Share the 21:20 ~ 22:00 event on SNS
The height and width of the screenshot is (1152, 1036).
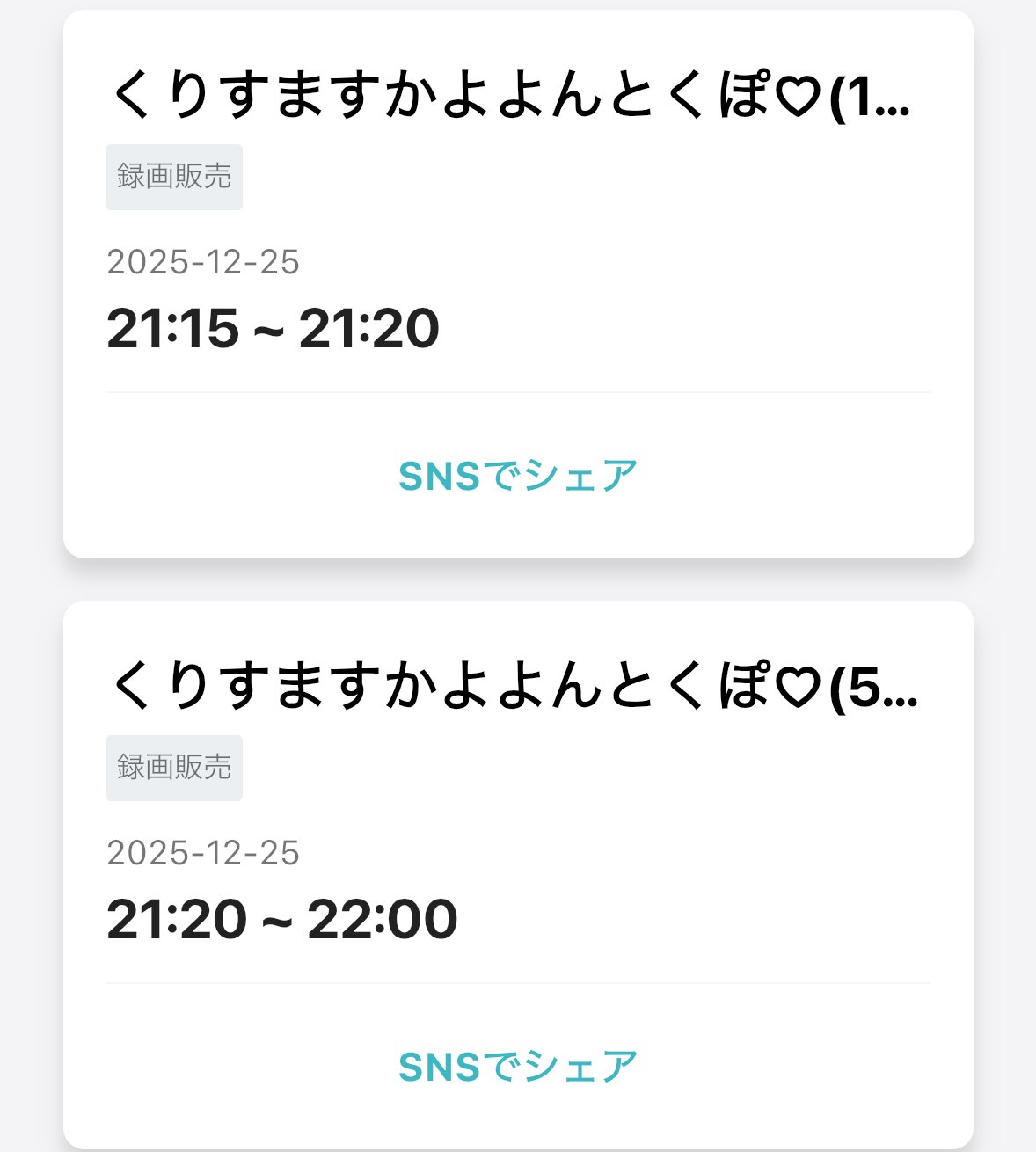[518, 1067]
